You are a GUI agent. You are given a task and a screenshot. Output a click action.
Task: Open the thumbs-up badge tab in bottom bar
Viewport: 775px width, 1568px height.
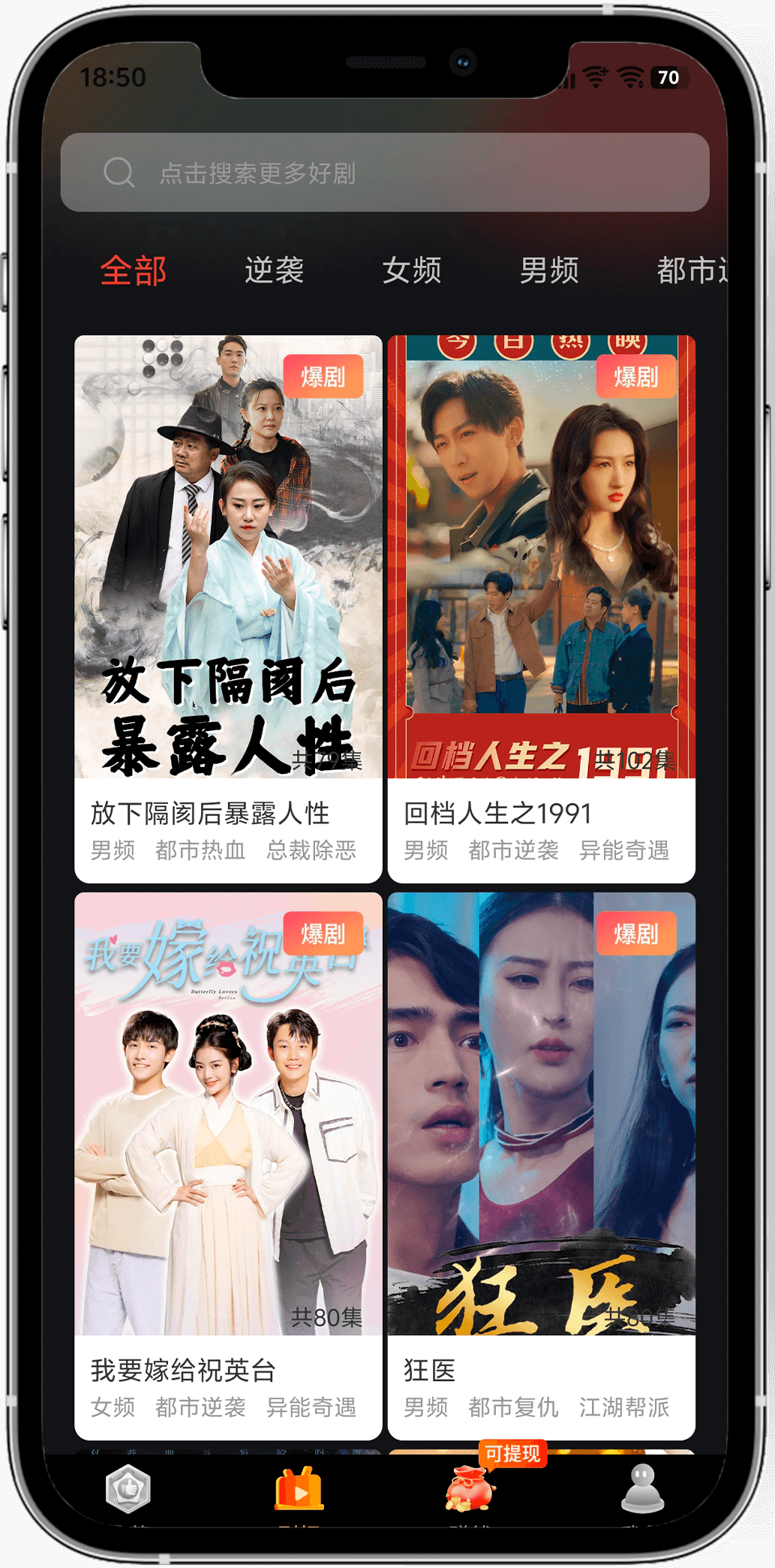click(x=128, y=1490)
